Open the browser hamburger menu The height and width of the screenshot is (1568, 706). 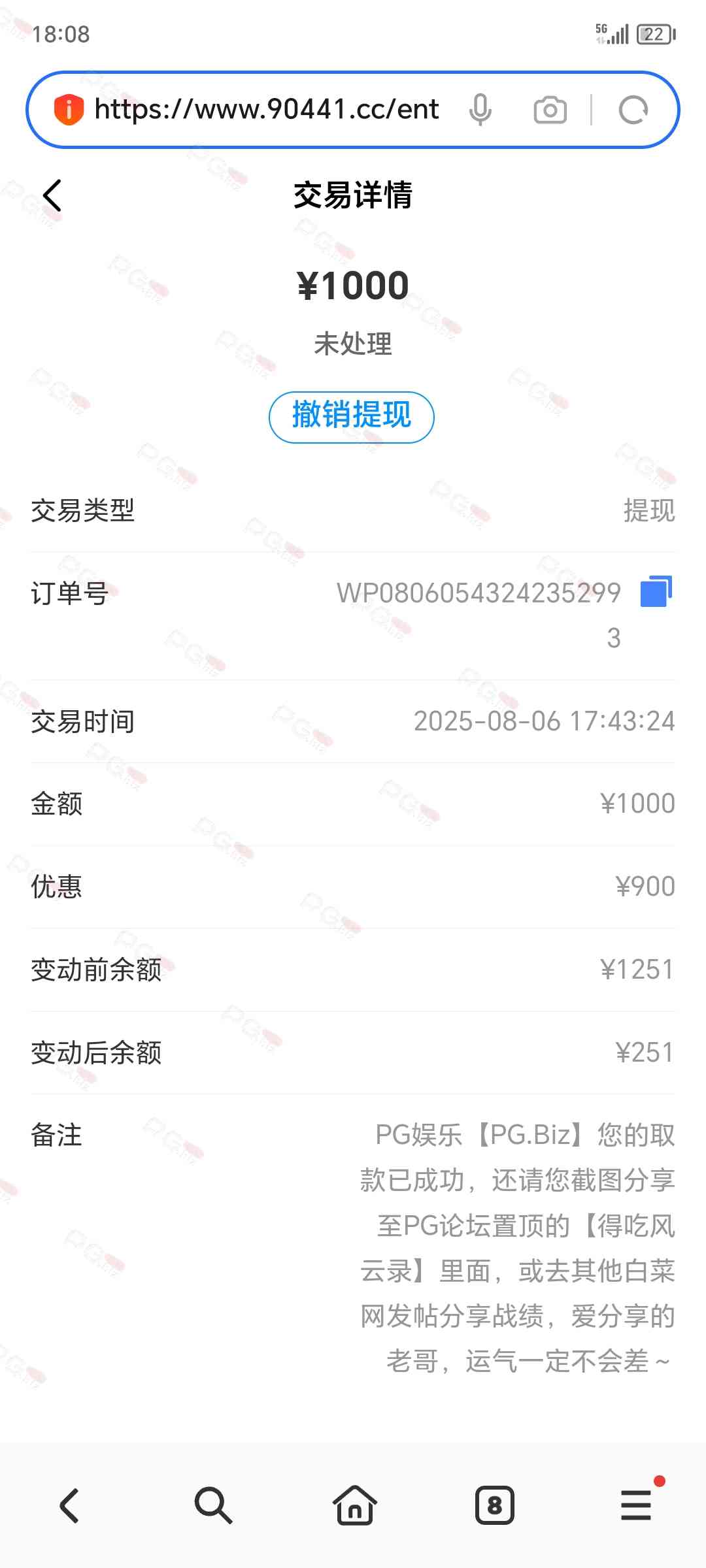pos(636,1505)
